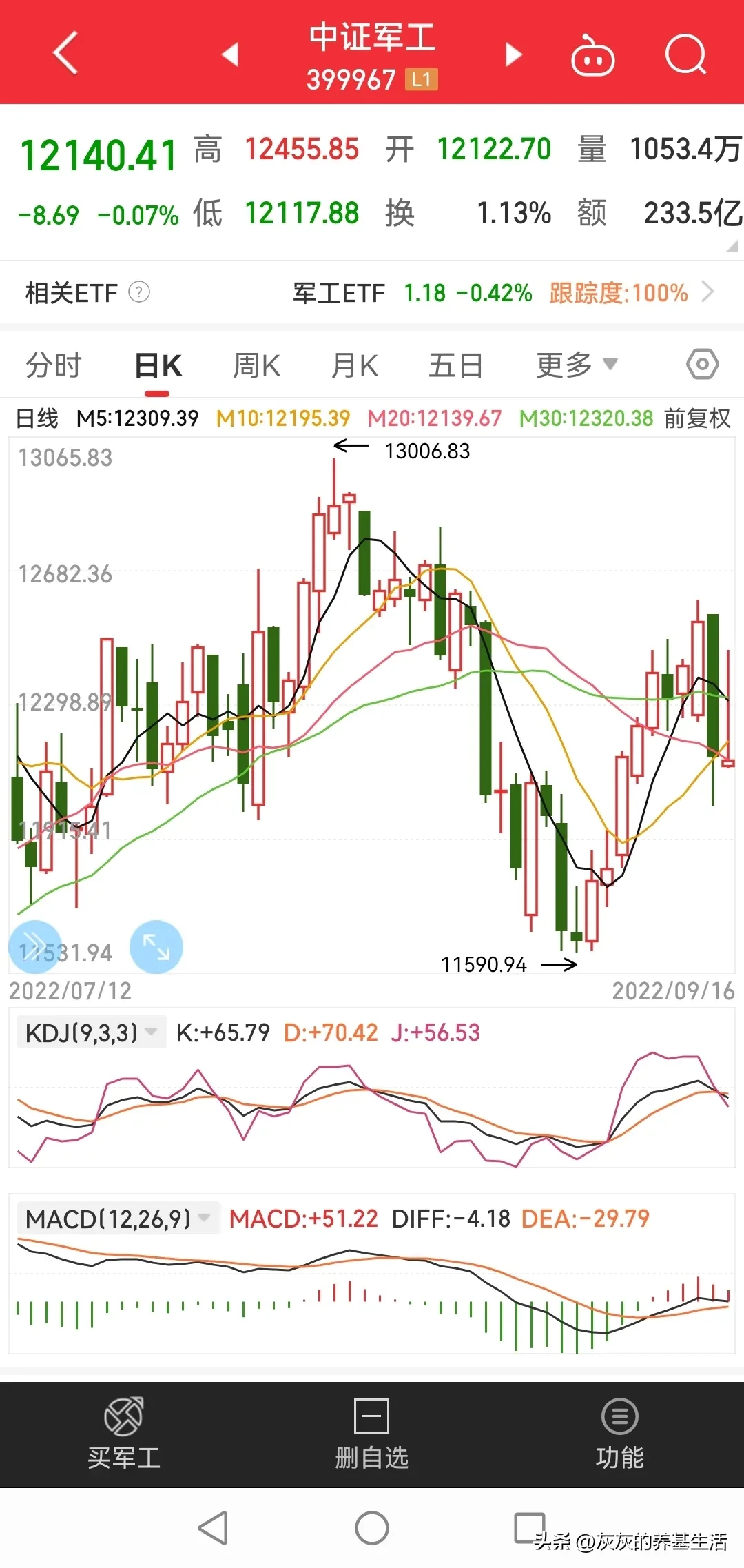Switch to the 周K chart tab
Screen dimensions: 744x1568
coord(257,365)
